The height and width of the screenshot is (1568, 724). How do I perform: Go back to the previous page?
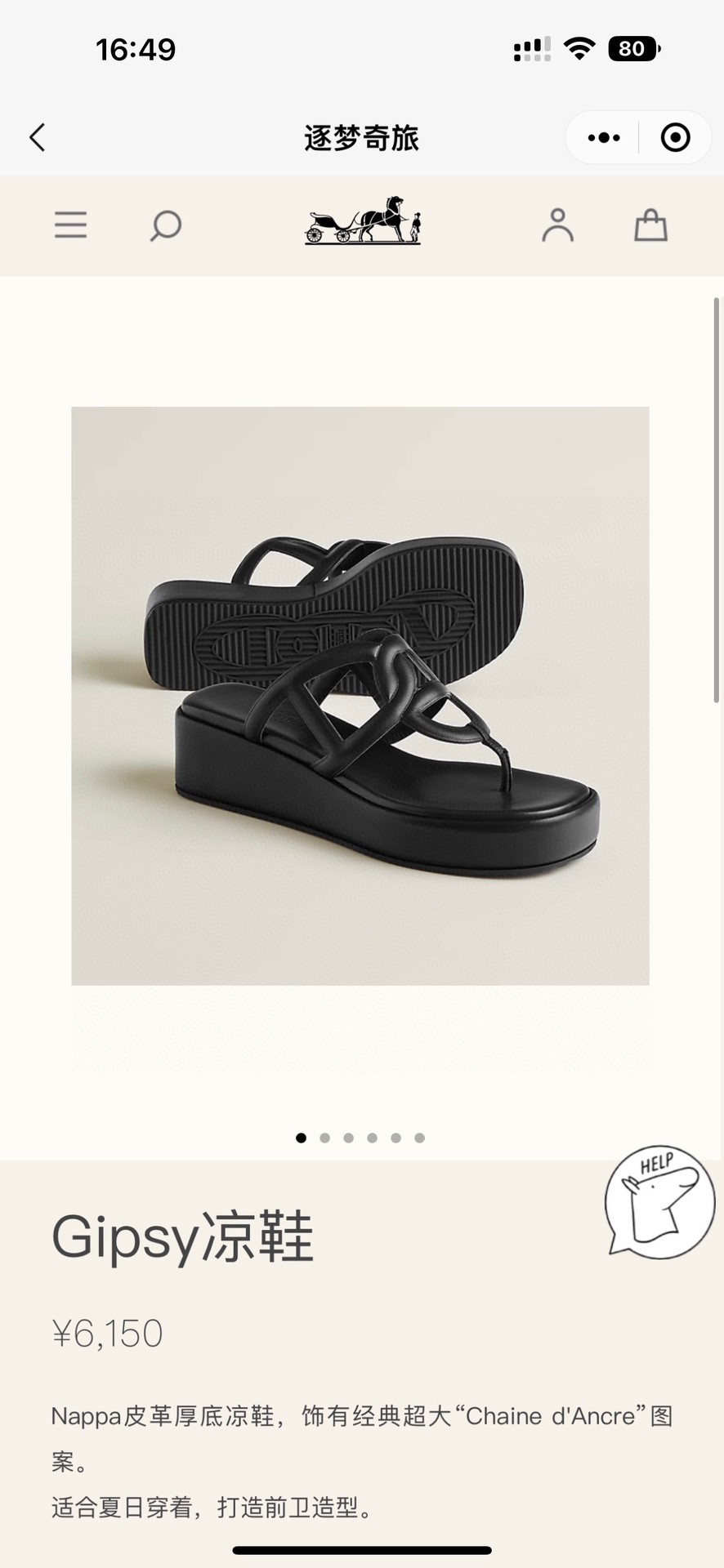[38, 137]
